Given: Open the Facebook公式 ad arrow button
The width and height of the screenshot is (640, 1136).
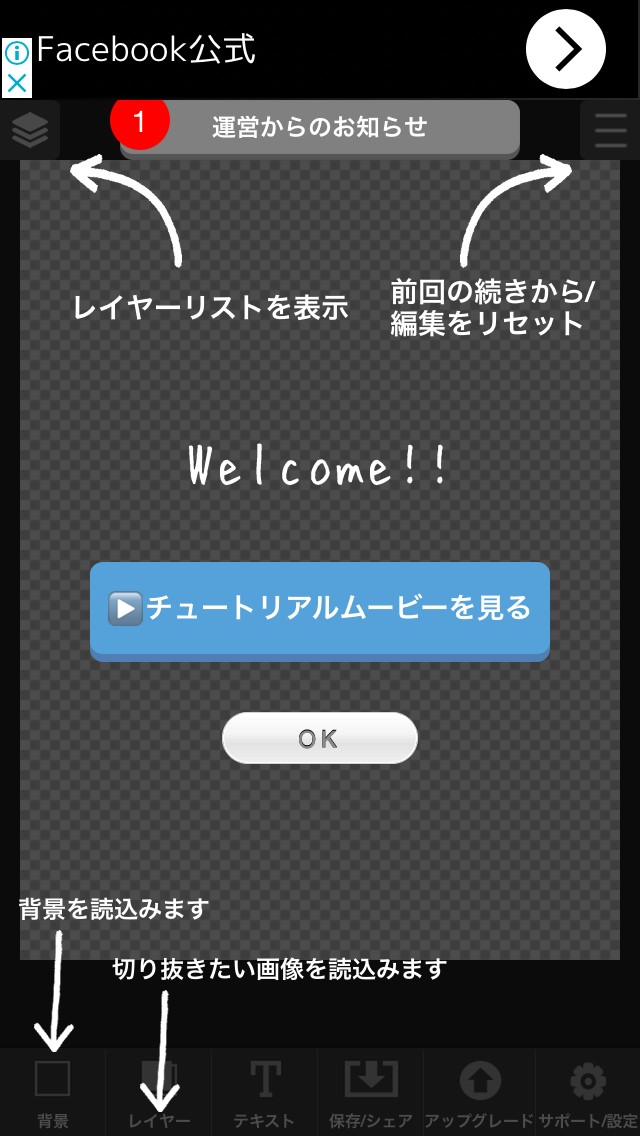Looking at the screenshot, I should [x=566, y=49].
